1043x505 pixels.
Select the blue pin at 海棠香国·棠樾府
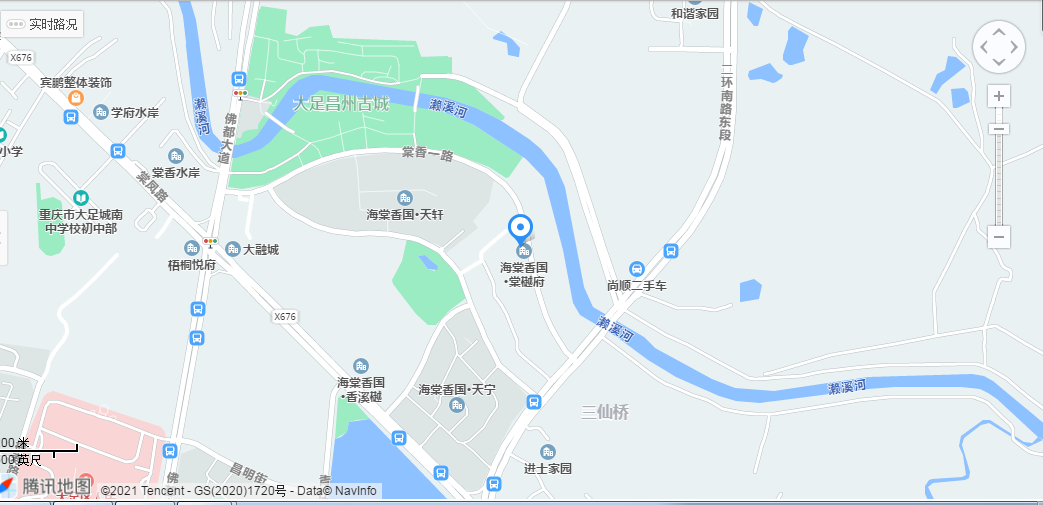point(522,230)
